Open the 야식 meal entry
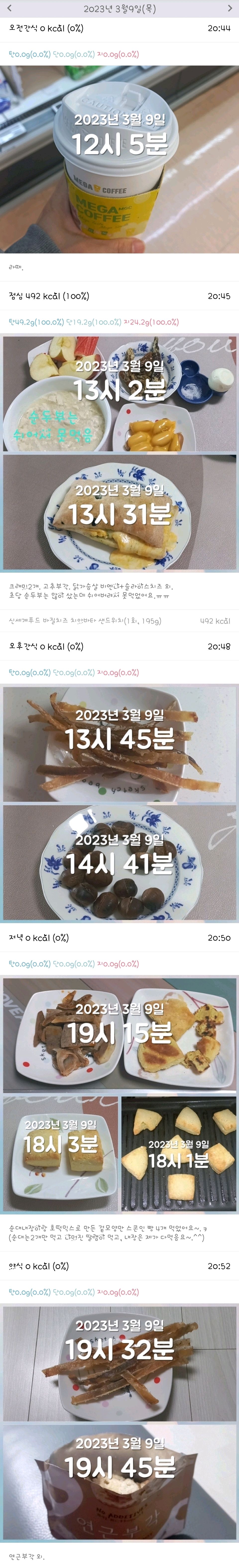Image resolution: width=239 pixels, height=1568 pixels. point(119,1266)
